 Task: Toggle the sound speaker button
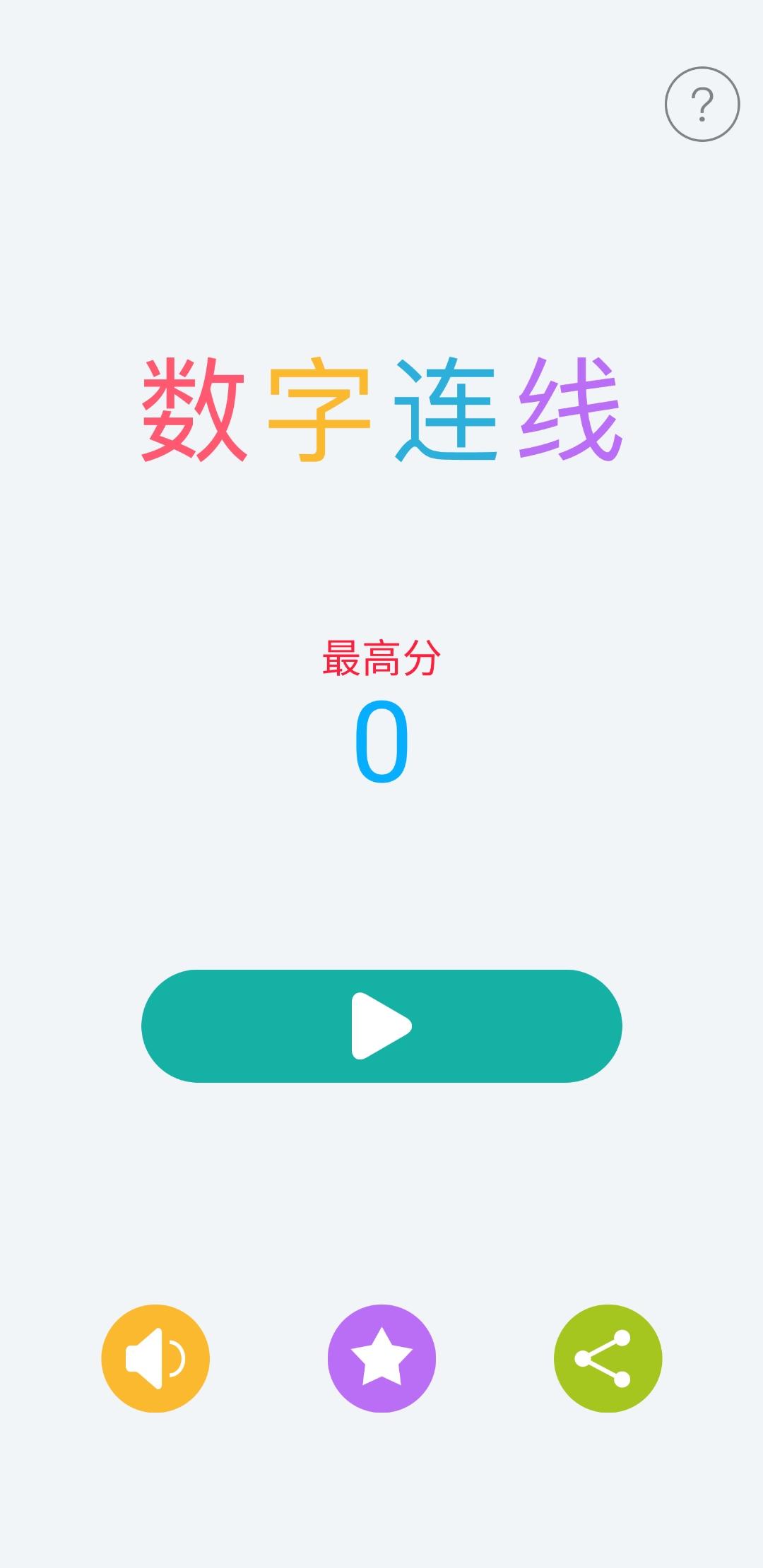pyautogui.click(x=155, y=1358)
